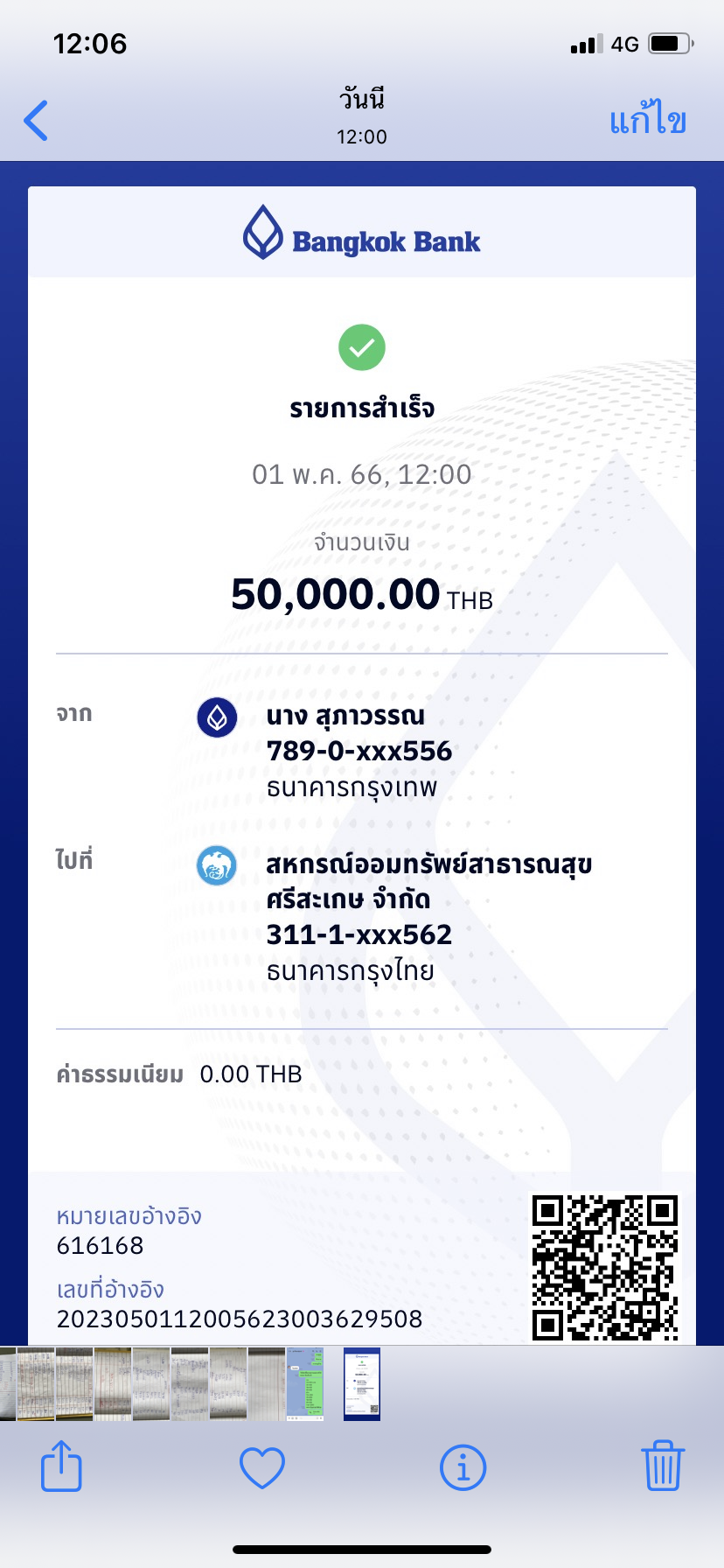Open the photo info details
The height and width of the screenshot is (1568, 724).
463,1467
